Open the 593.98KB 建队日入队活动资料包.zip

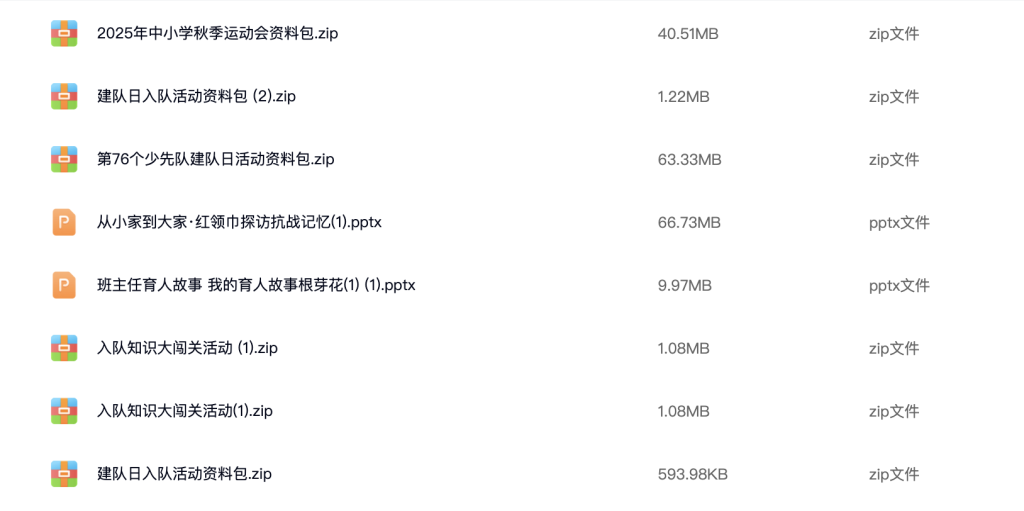click(x=184, y=475)
